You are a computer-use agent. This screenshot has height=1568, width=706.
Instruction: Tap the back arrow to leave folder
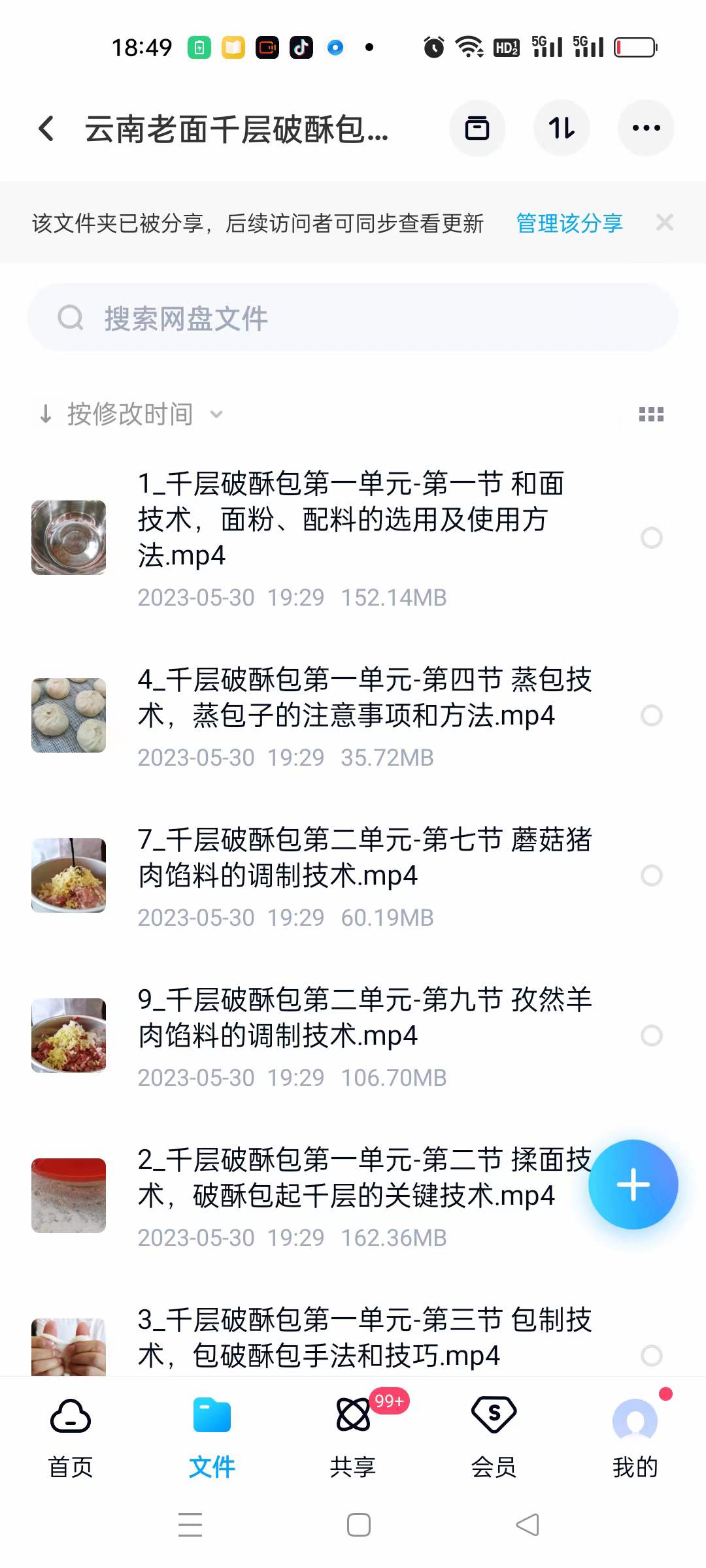click(x=46, y=129)
